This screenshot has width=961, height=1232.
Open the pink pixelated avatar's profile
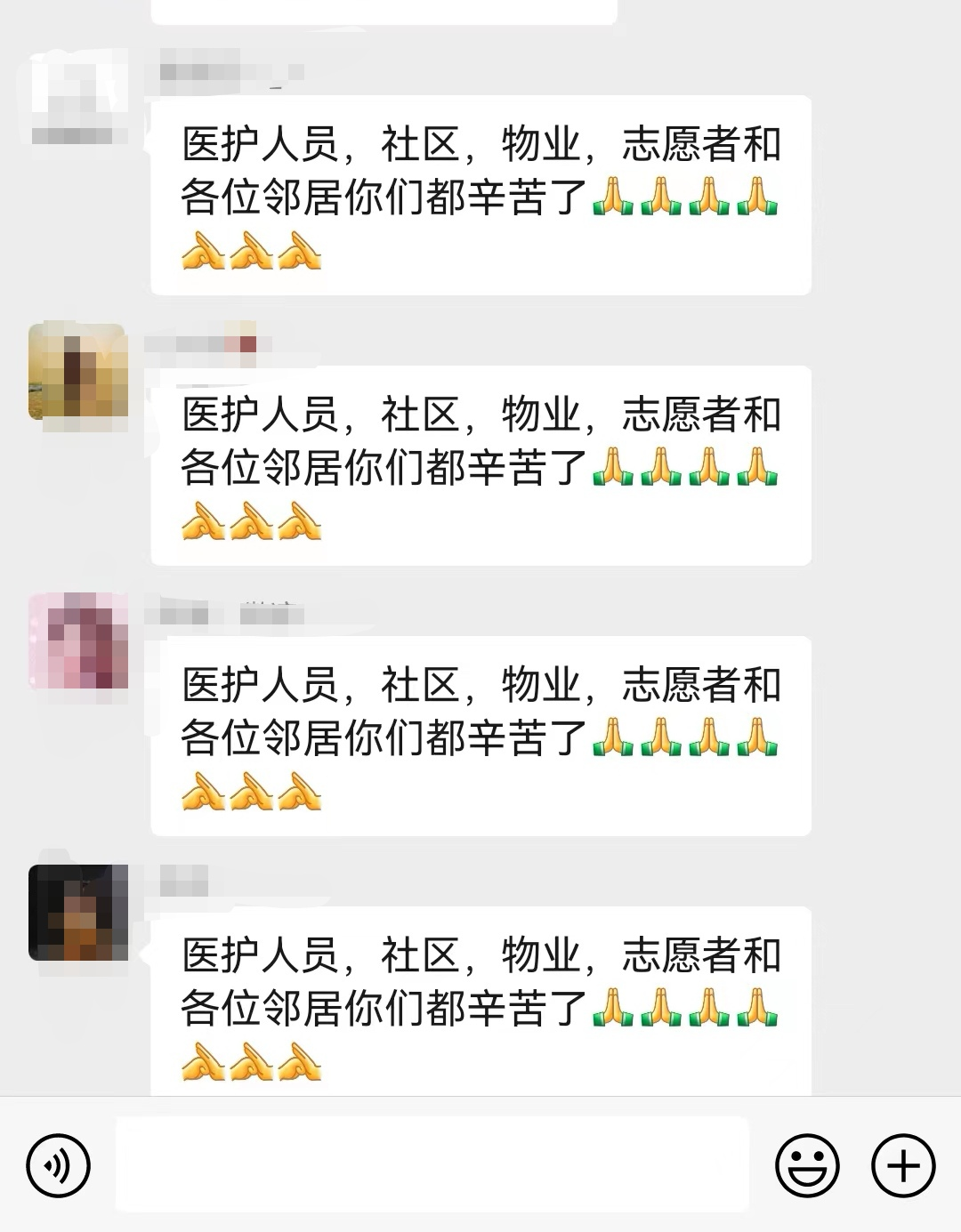pos(78,642)
